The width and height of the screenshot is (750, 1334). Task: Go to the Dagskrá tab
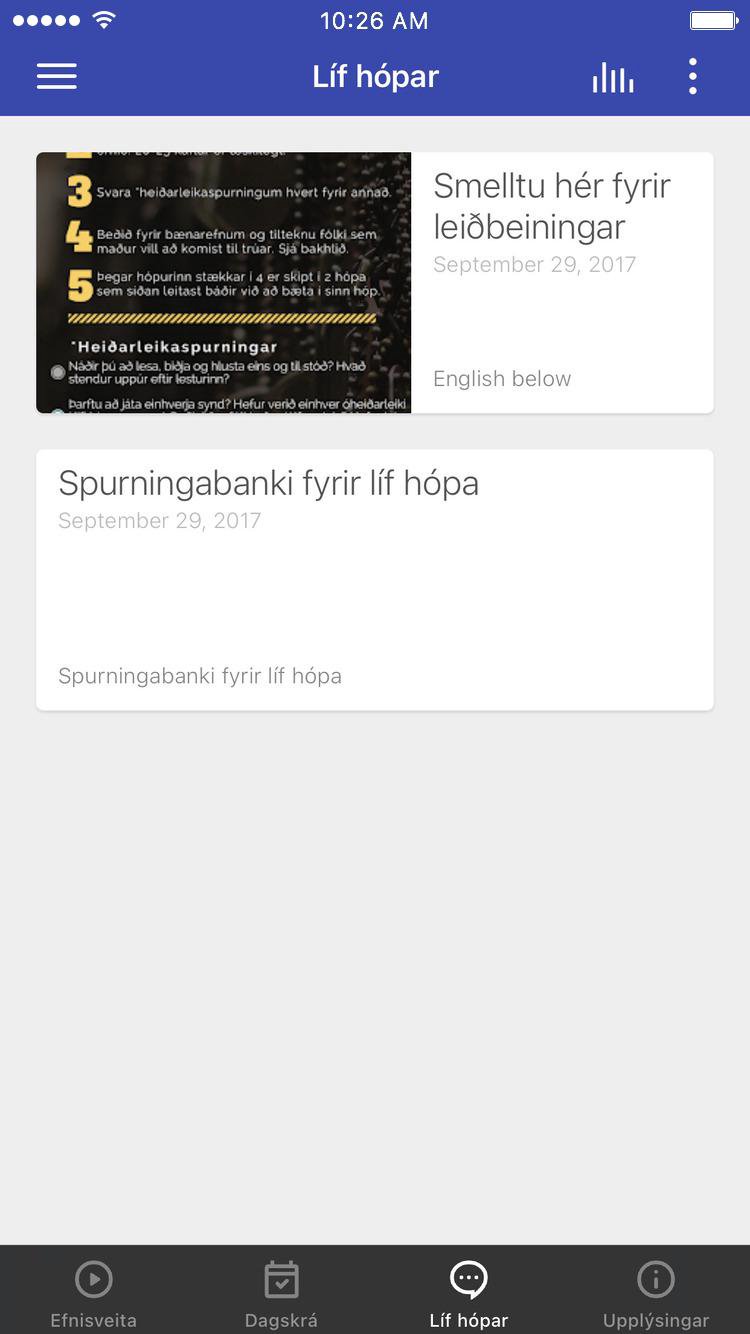click(x=281, y=1292)
